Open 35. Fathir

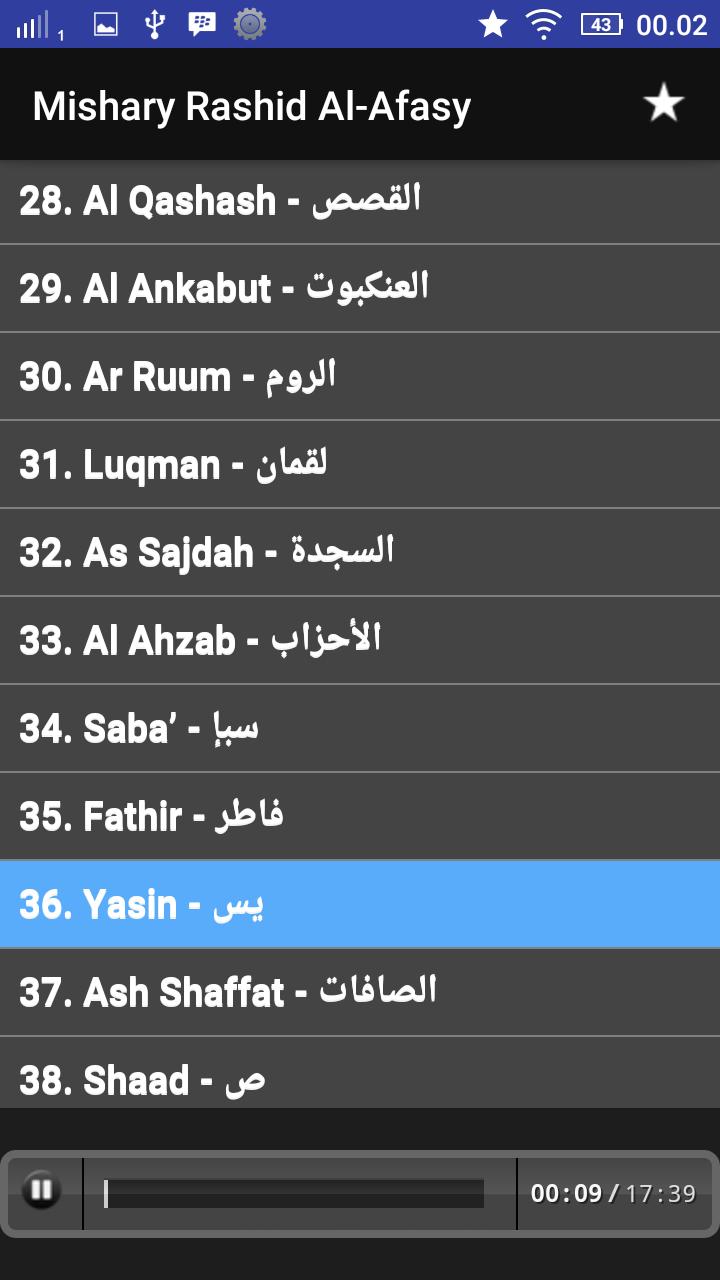pos(360,817)
